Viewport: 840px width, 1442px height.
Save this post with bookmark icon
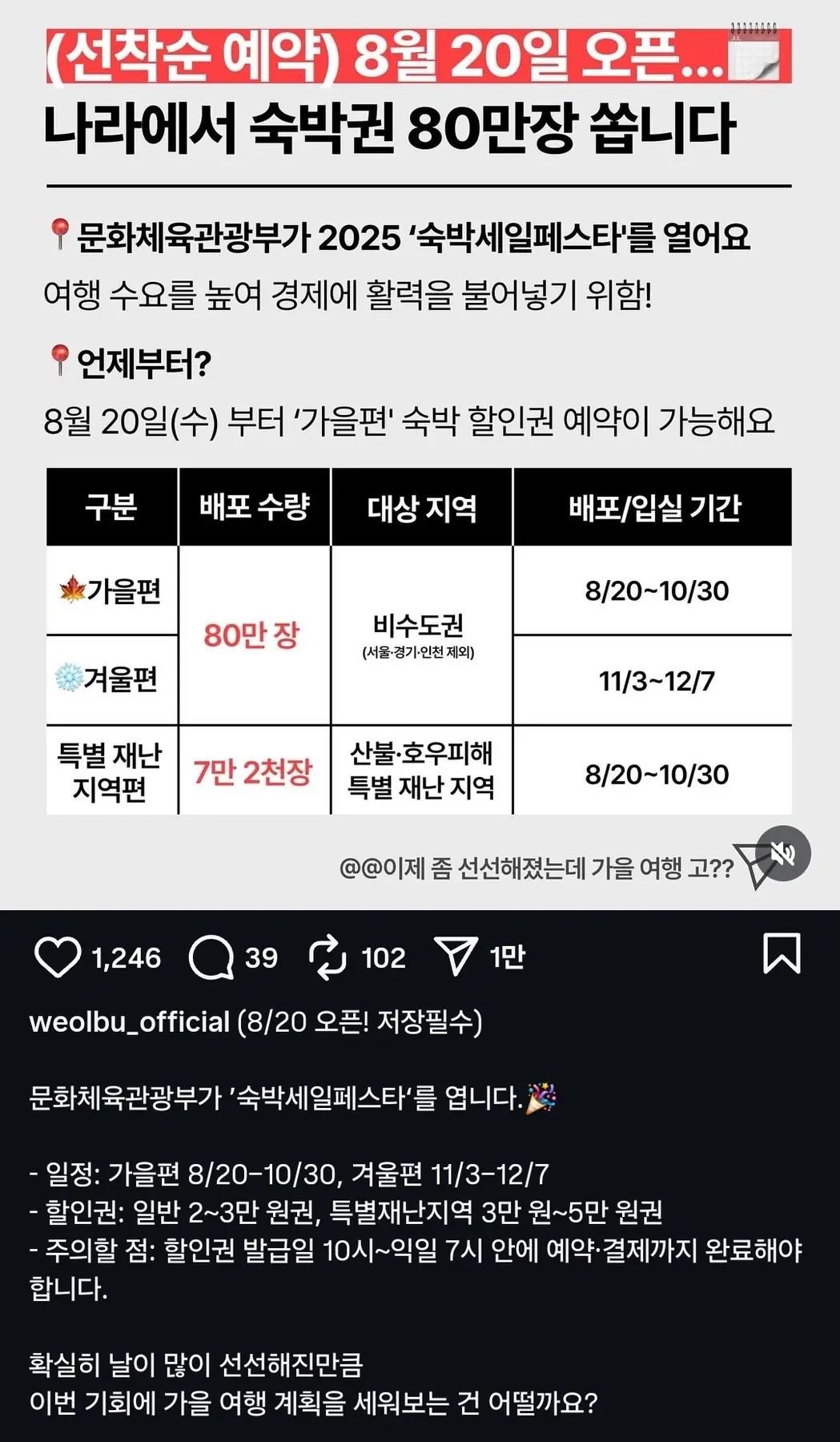(782, 953)
